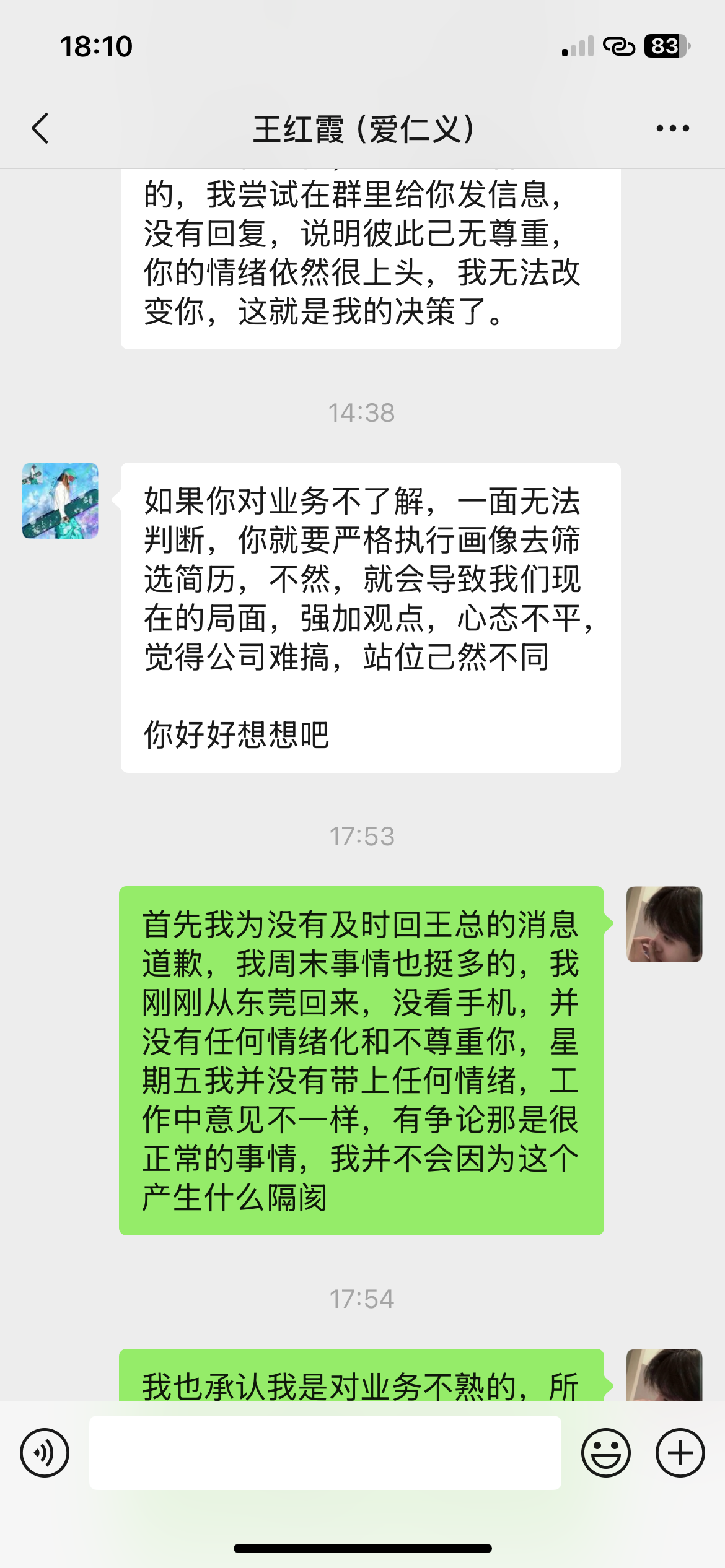Image resolution: width=725 pixels, height=1568 pixels.
Task: Switch to voice message input
Action: (45, 1452)
